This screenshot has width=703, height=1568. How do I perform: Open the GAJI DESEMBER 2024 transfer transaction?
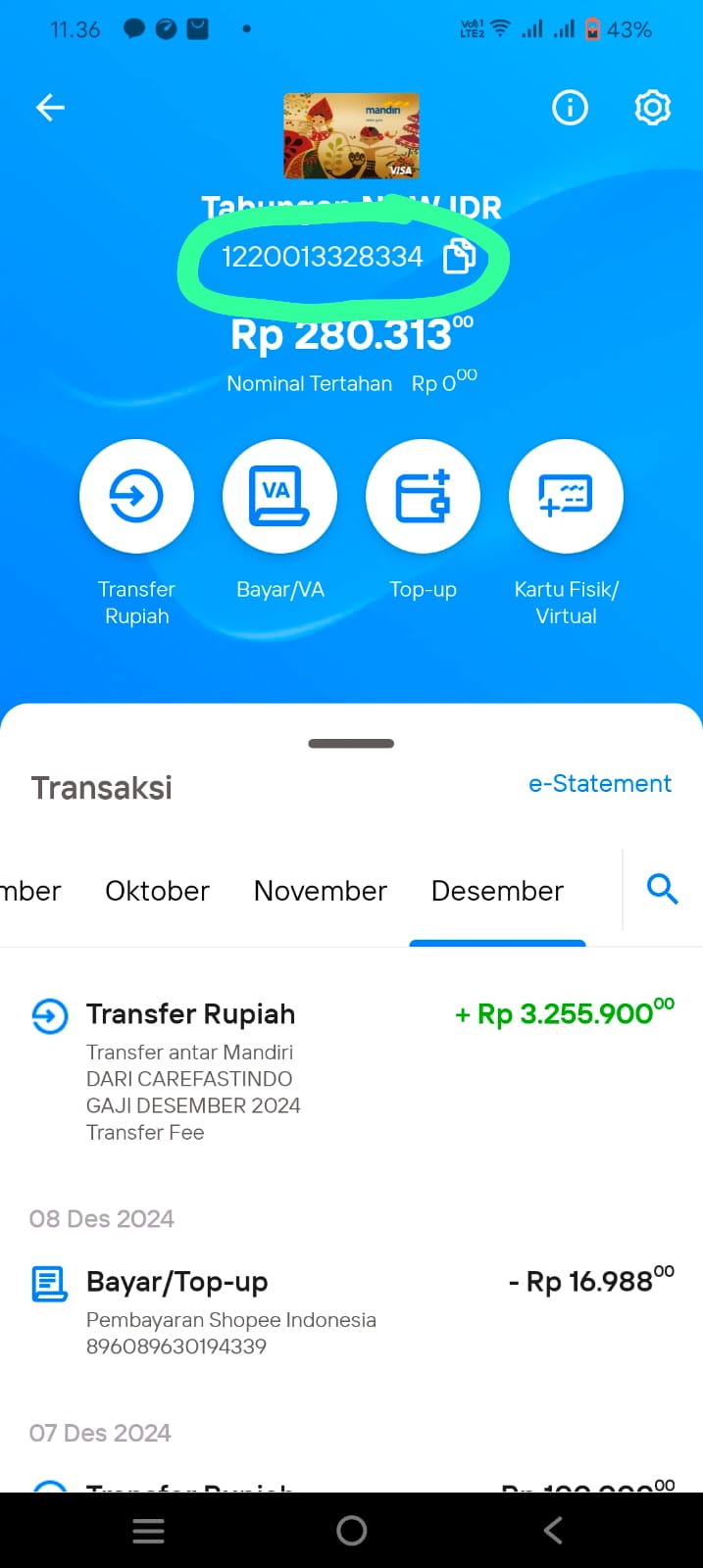[x=351, y=1070]
